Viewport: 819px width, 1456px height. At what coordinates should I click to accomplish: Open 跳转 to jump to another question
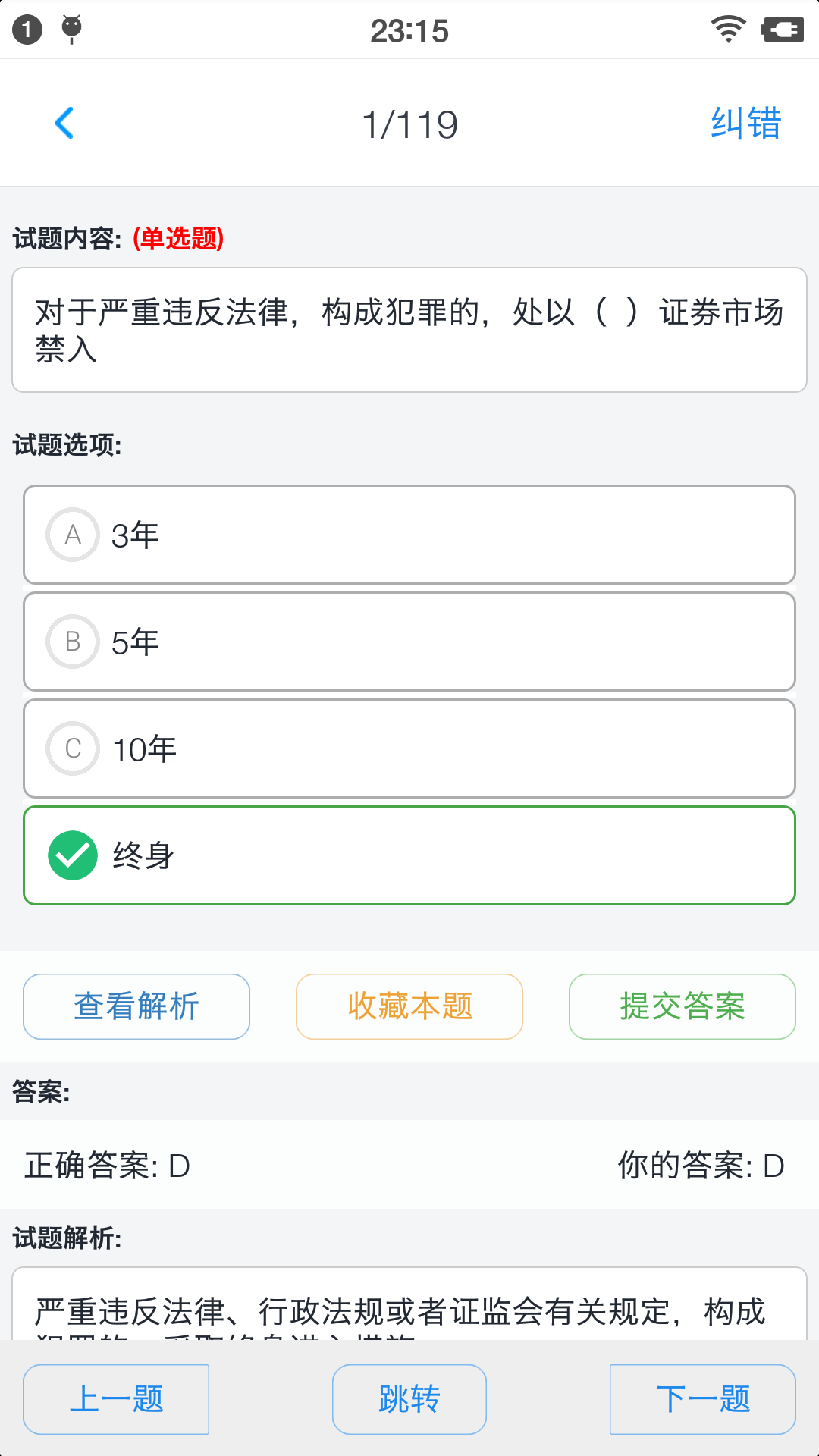409,1399
